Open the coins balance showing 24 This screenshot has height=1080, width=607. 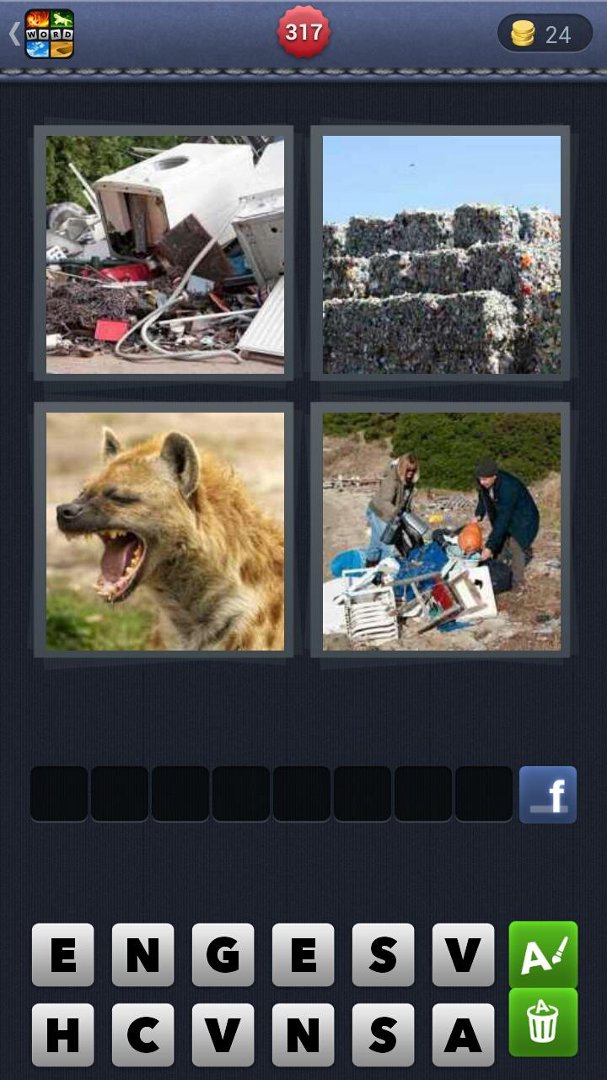click(x=545, y=33)
